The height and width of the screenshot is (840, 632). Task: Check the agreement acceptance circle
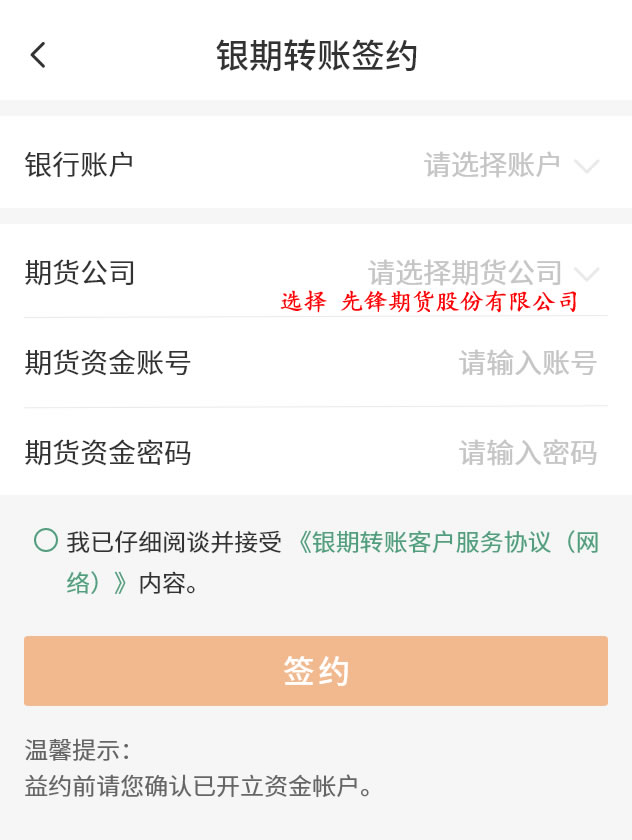46,541
